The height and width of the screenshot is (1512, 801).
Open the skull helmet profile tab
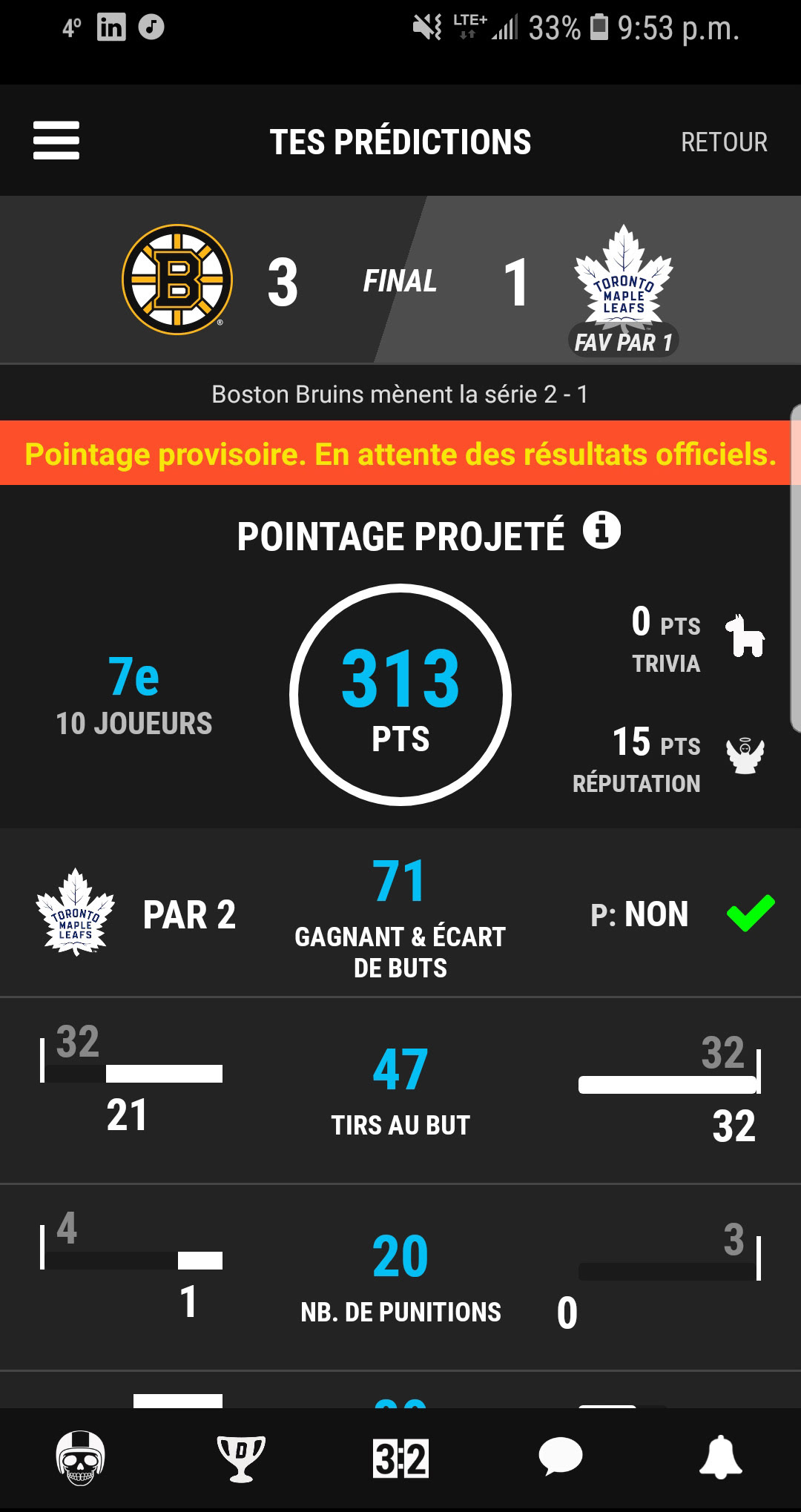pyautogui.click(x=80, y=1458)
